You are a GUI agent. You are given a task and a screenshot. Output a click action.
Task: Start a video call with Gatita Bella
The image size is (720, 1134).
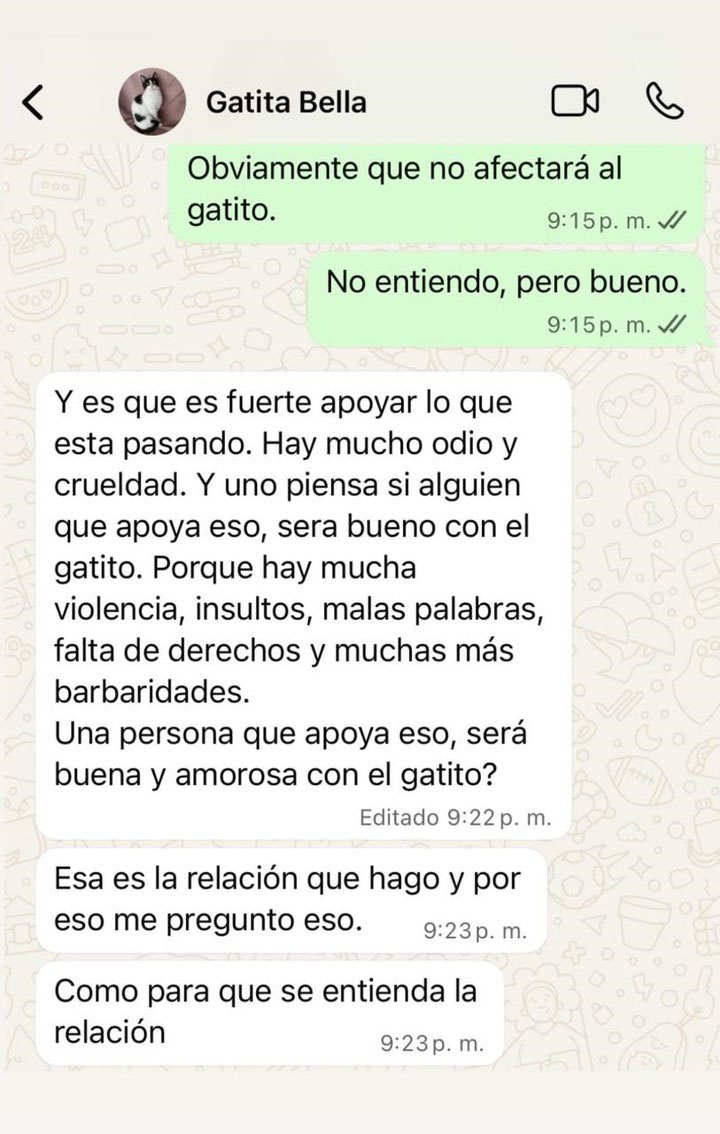[575, 101]
